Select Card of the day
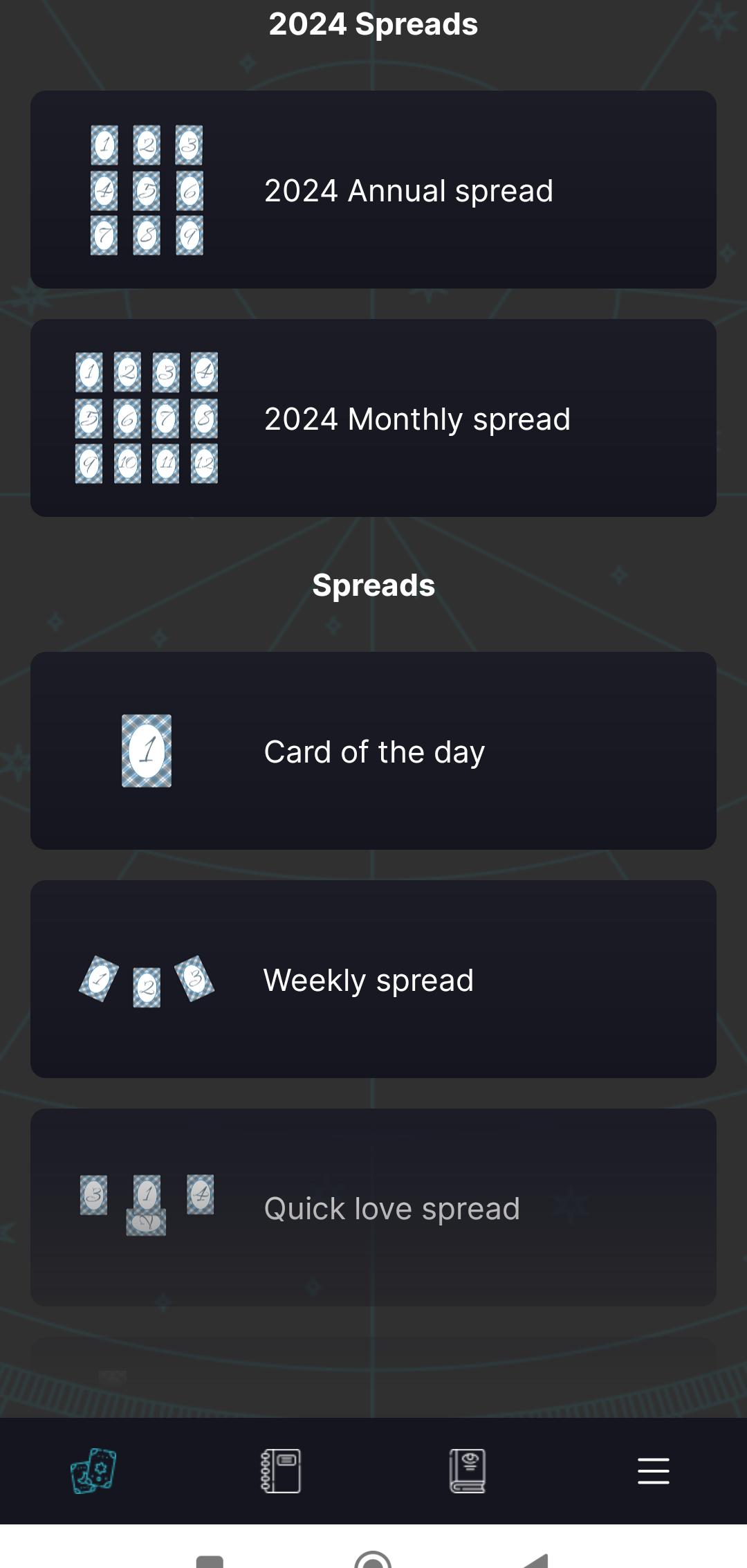 point(373,751)
